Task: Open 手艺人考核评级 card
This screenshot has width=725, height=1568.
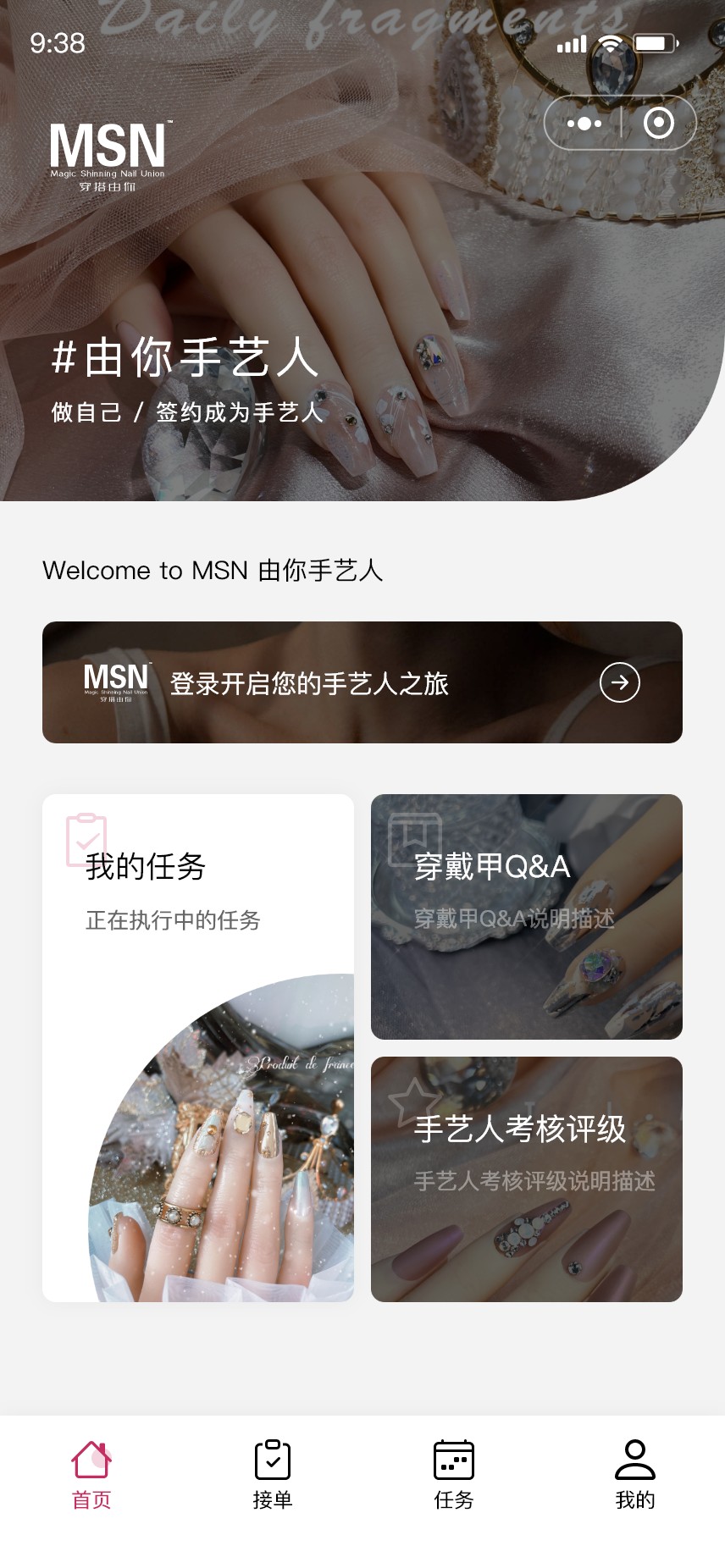Action: point(527,1179)
